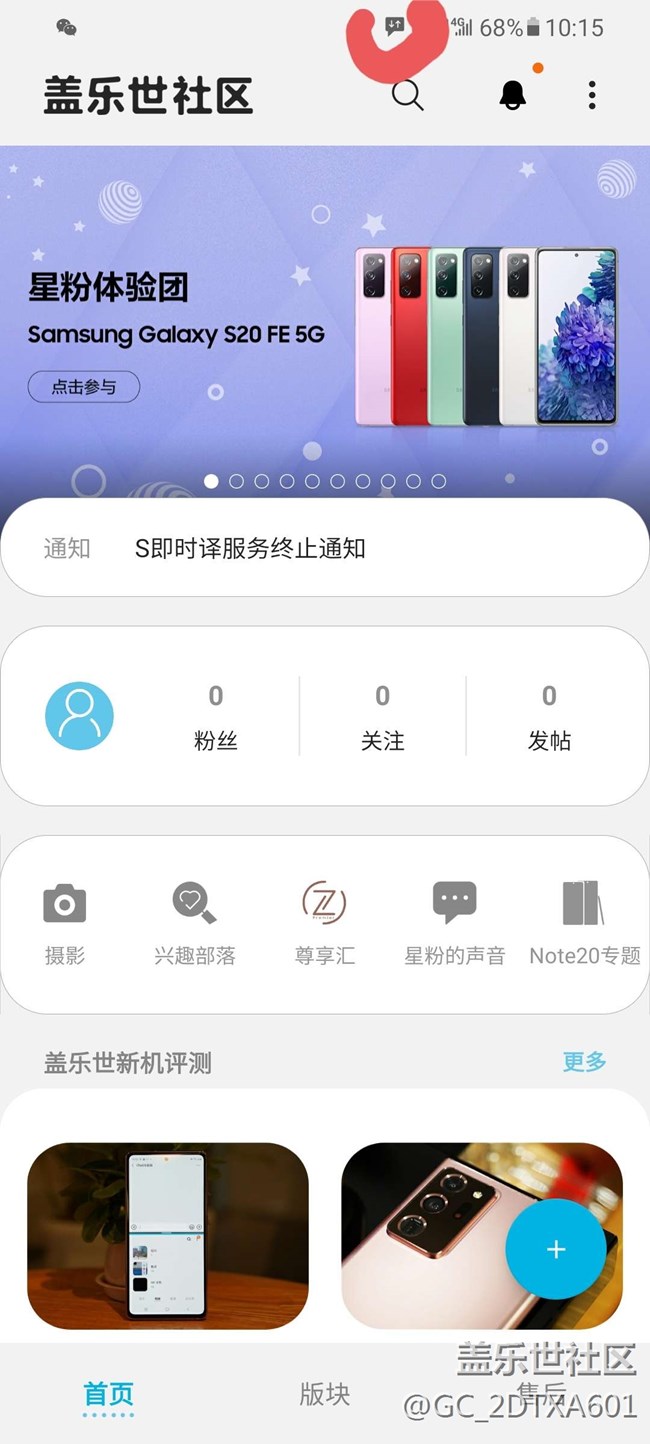Tap 更多 next to 盖乐世新机评测
Image resolution: width=650 pixels, height=1444 pixels.
(x=585, y=1062)
